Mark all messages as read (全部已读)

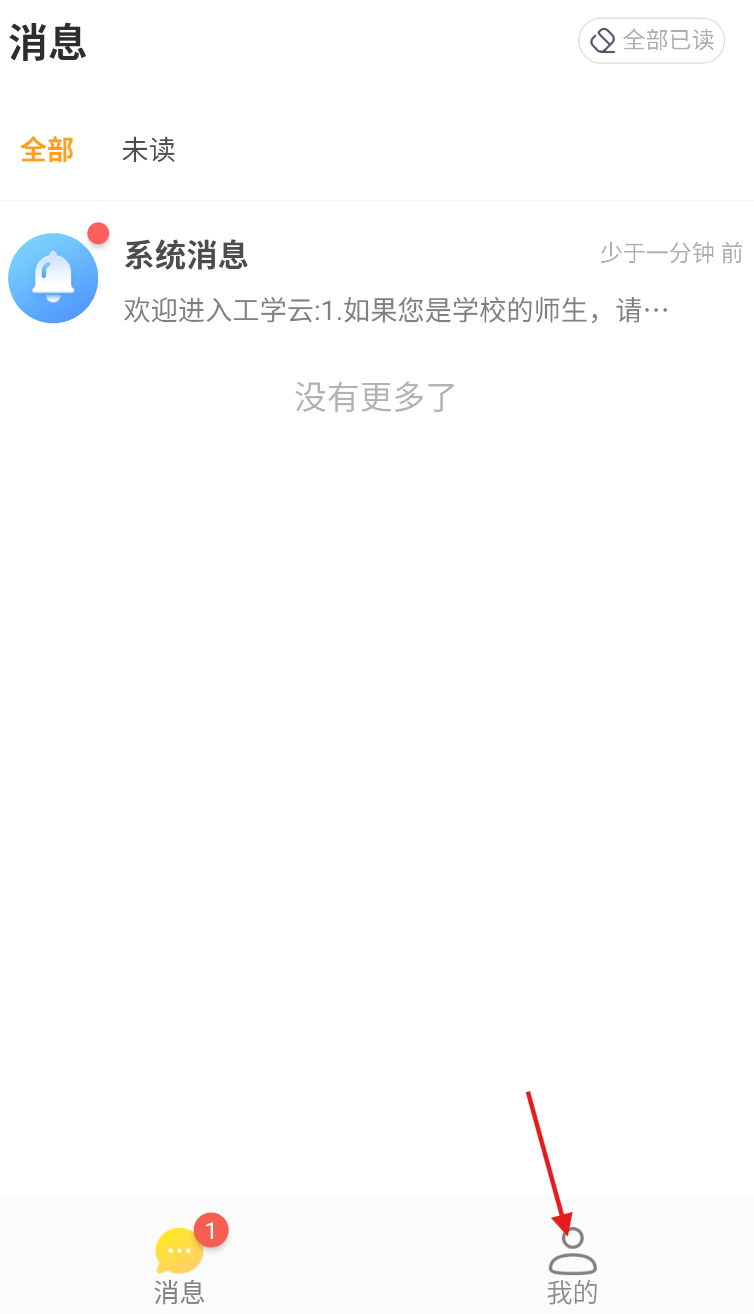[651, 41]
